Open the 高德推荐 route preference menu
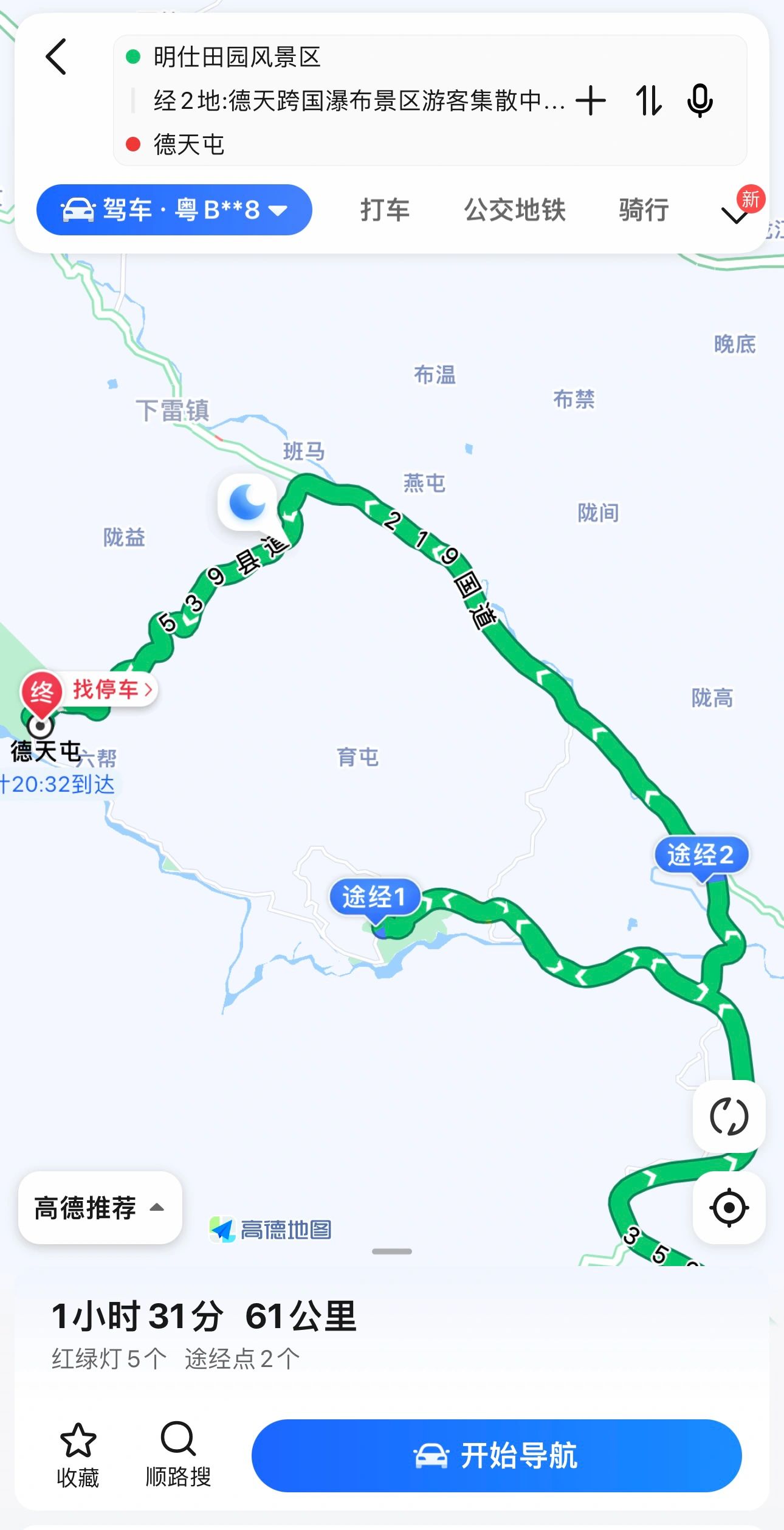Viewport: 784px width, 1530px height. click(100, 1208)
